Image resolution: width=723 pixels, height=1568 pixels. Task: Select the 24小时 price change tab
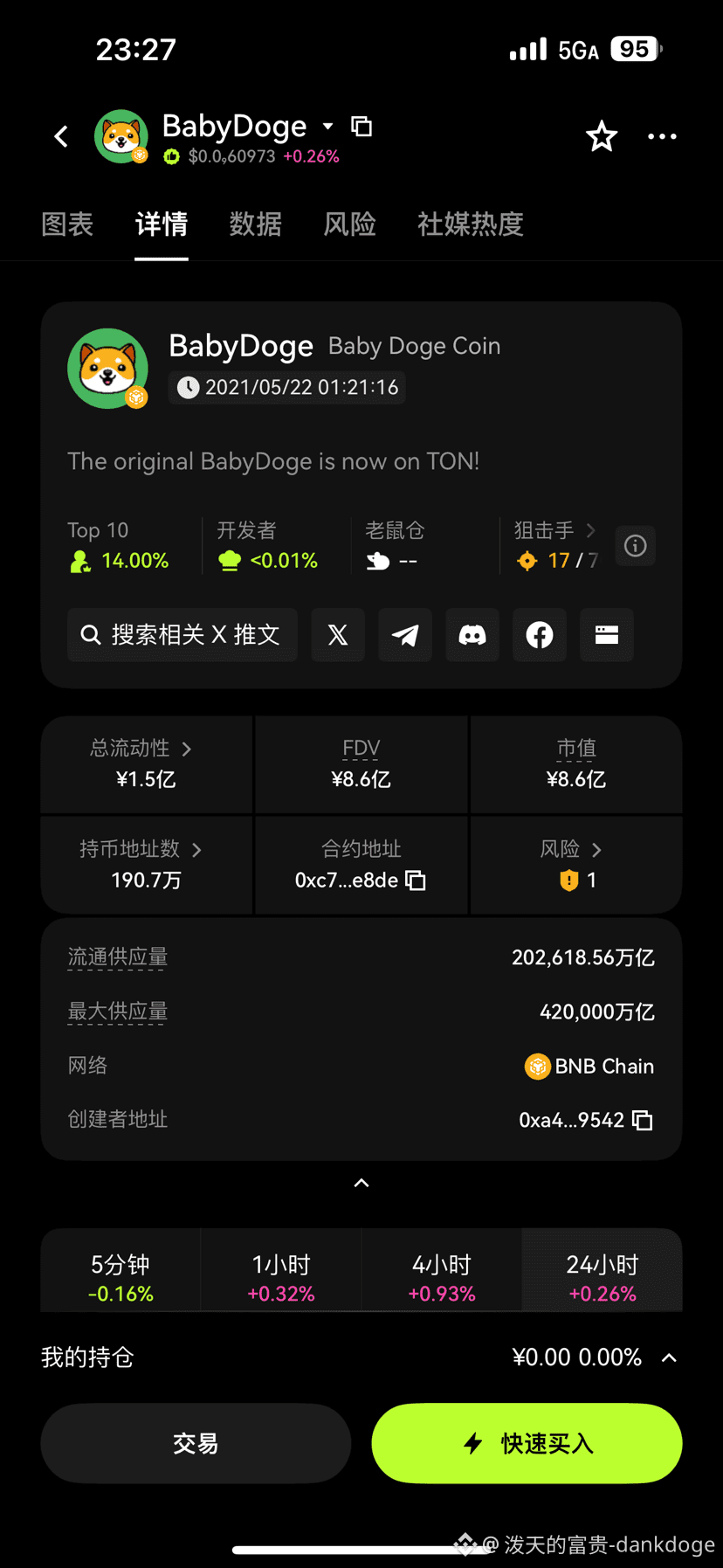coord(602,1269)
